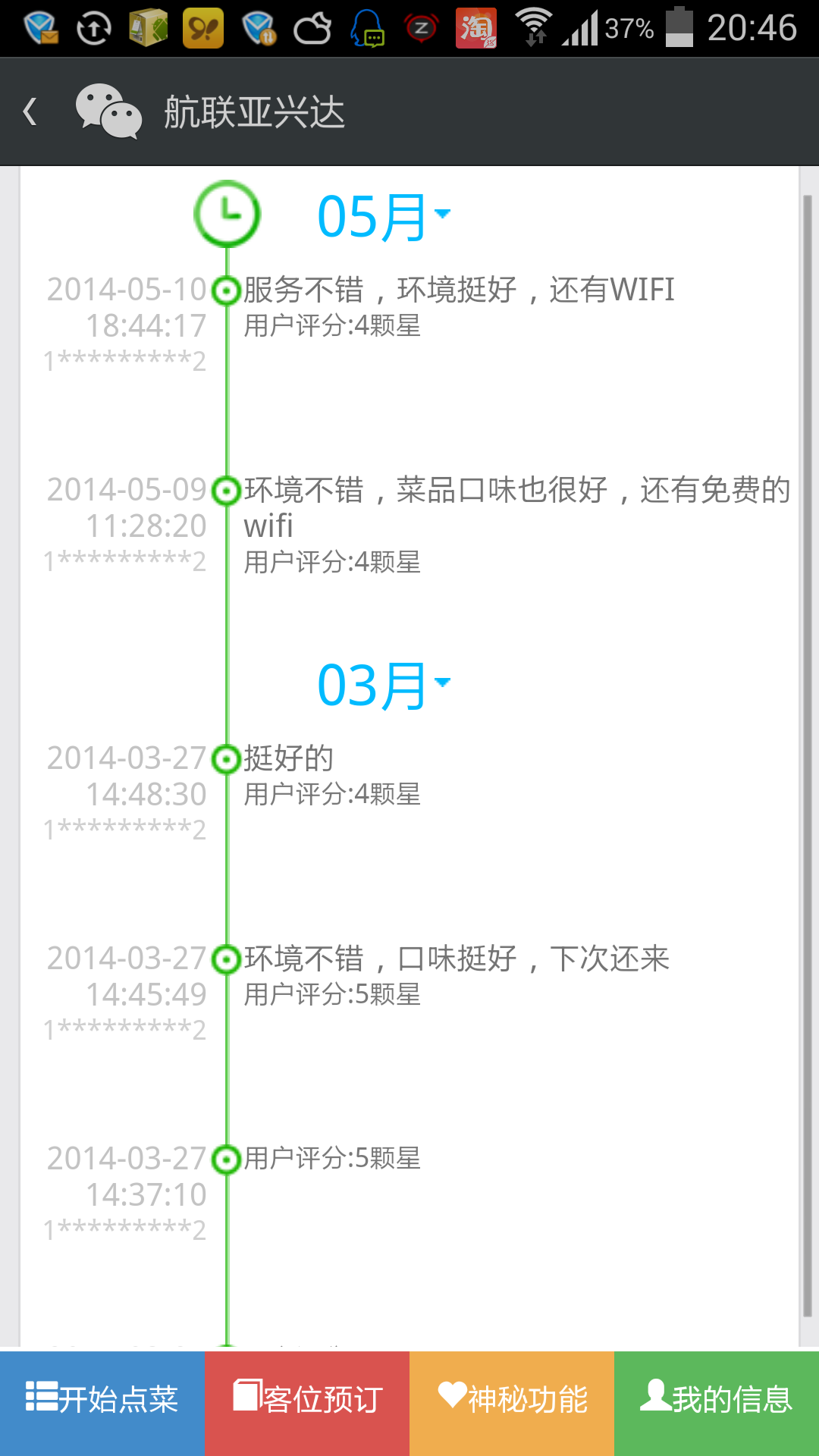
Task: Collapse the 05月 month section
Action: tap(384, 216)
